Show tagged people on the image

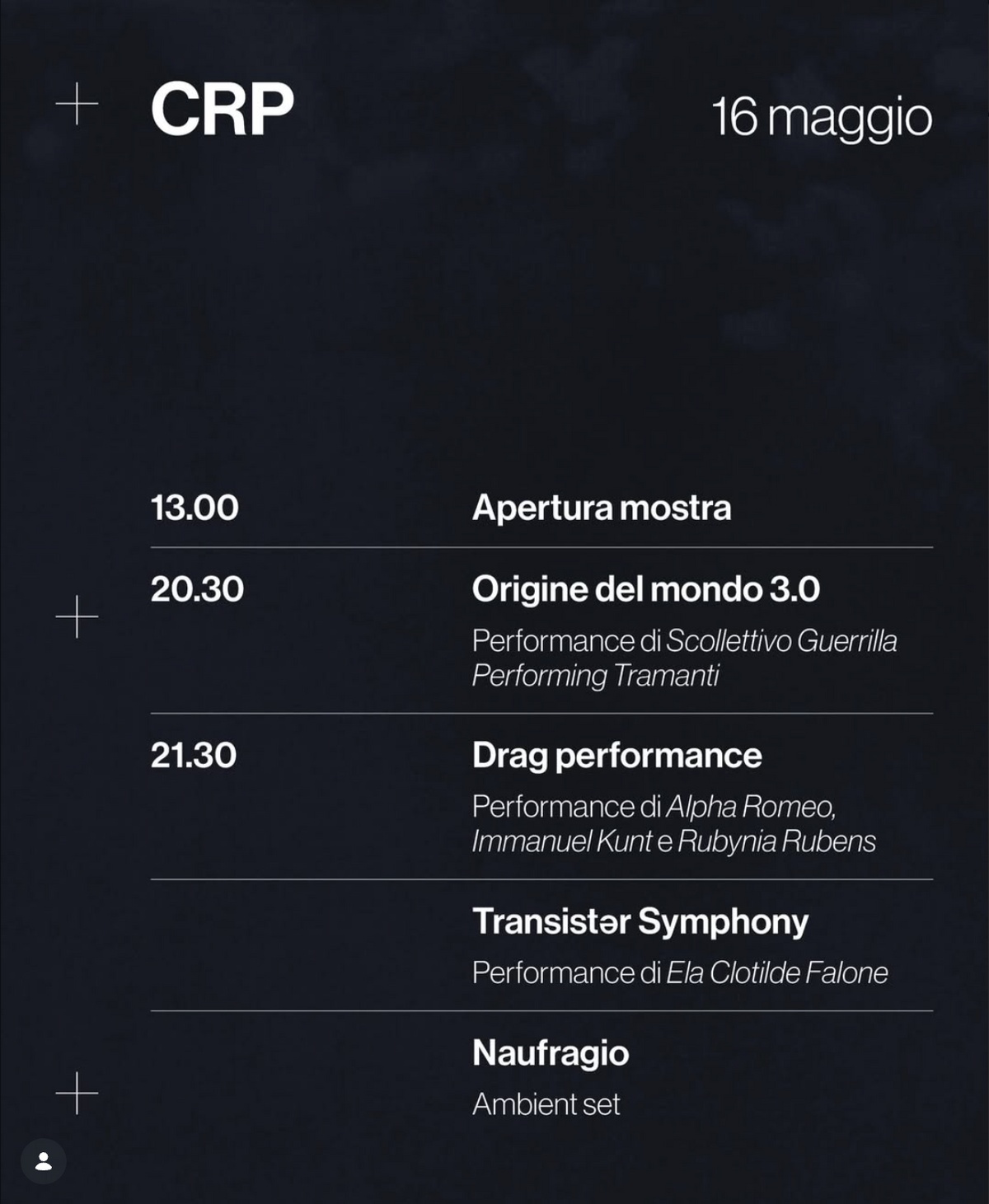(44, 1161)
